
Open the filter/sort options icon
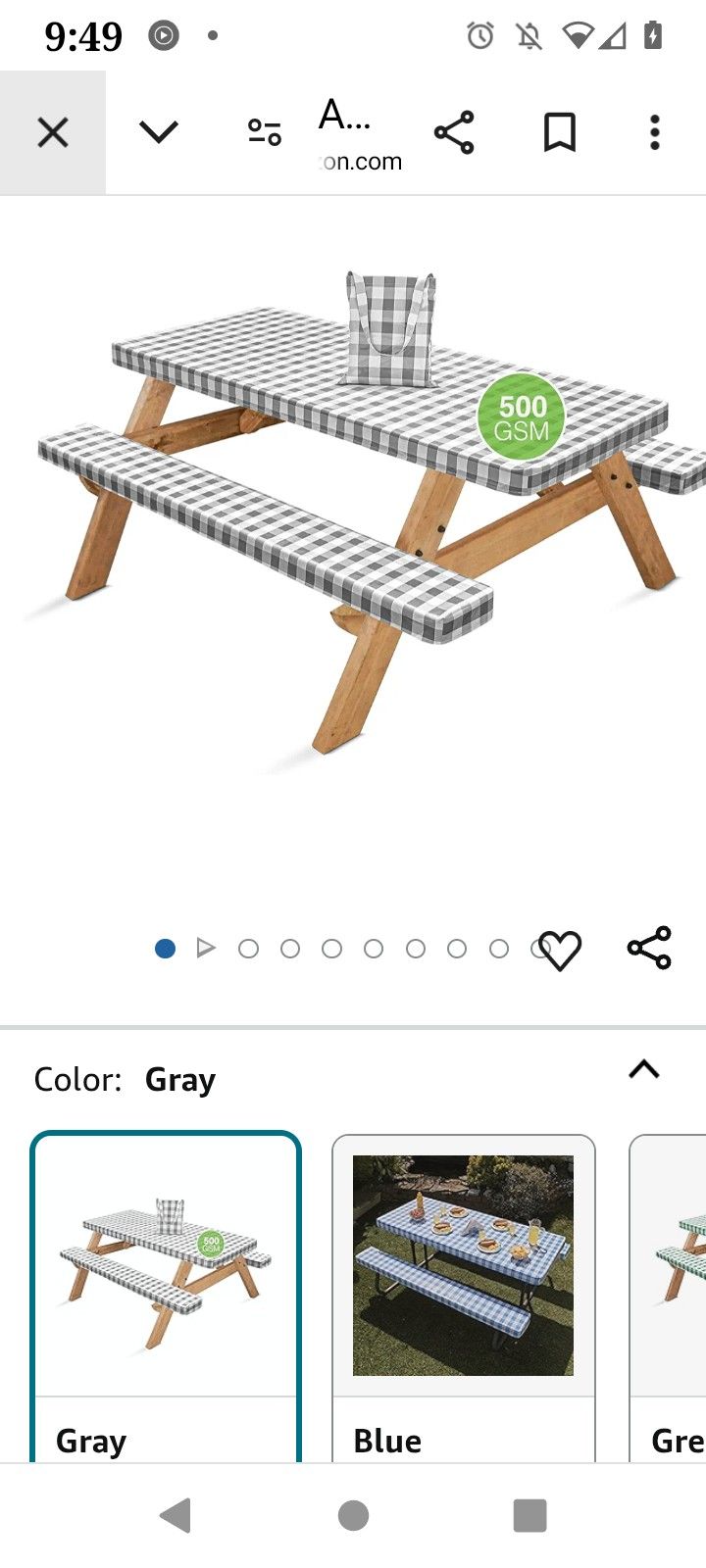click(x=261, y=130)
